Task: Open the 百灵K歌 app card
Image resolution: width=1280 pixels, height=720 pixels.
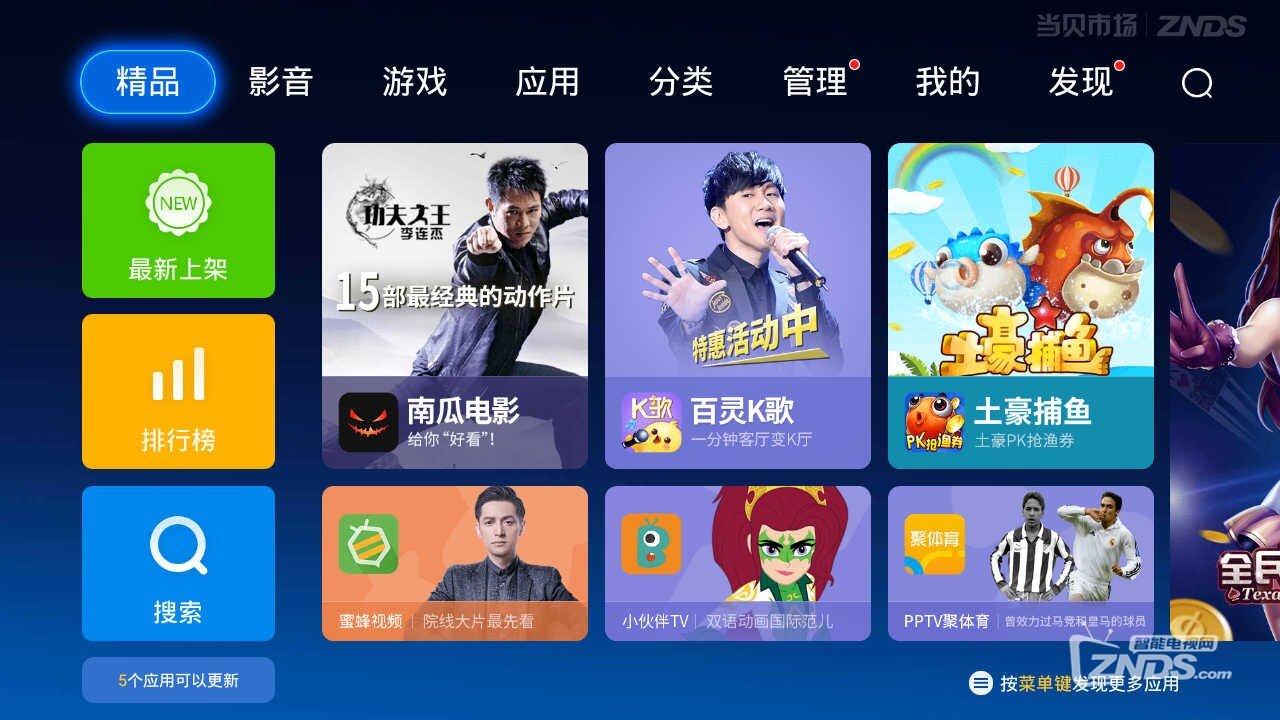Action: coord(737,305)
